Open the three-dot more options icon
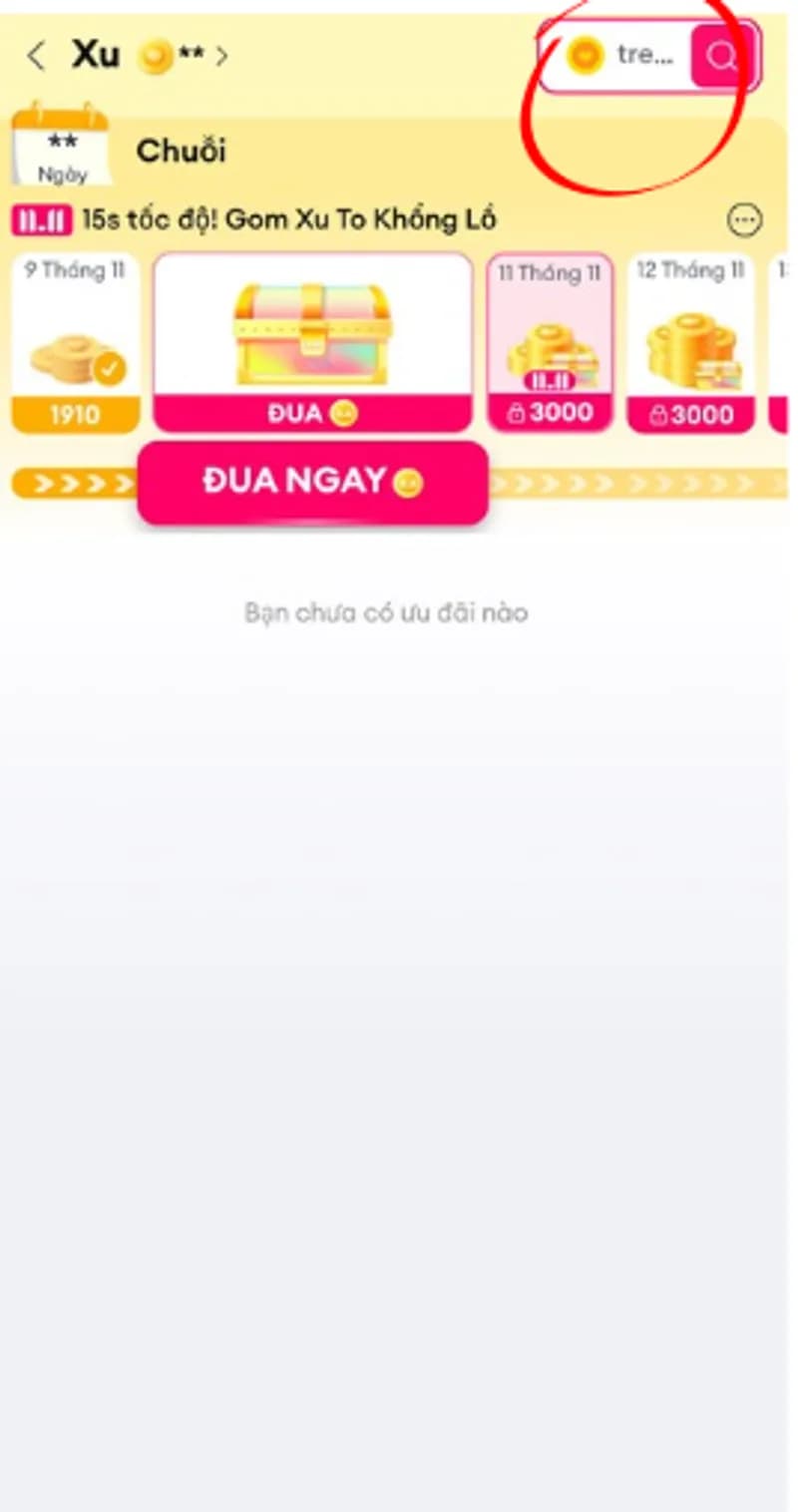 click(744, 219)
